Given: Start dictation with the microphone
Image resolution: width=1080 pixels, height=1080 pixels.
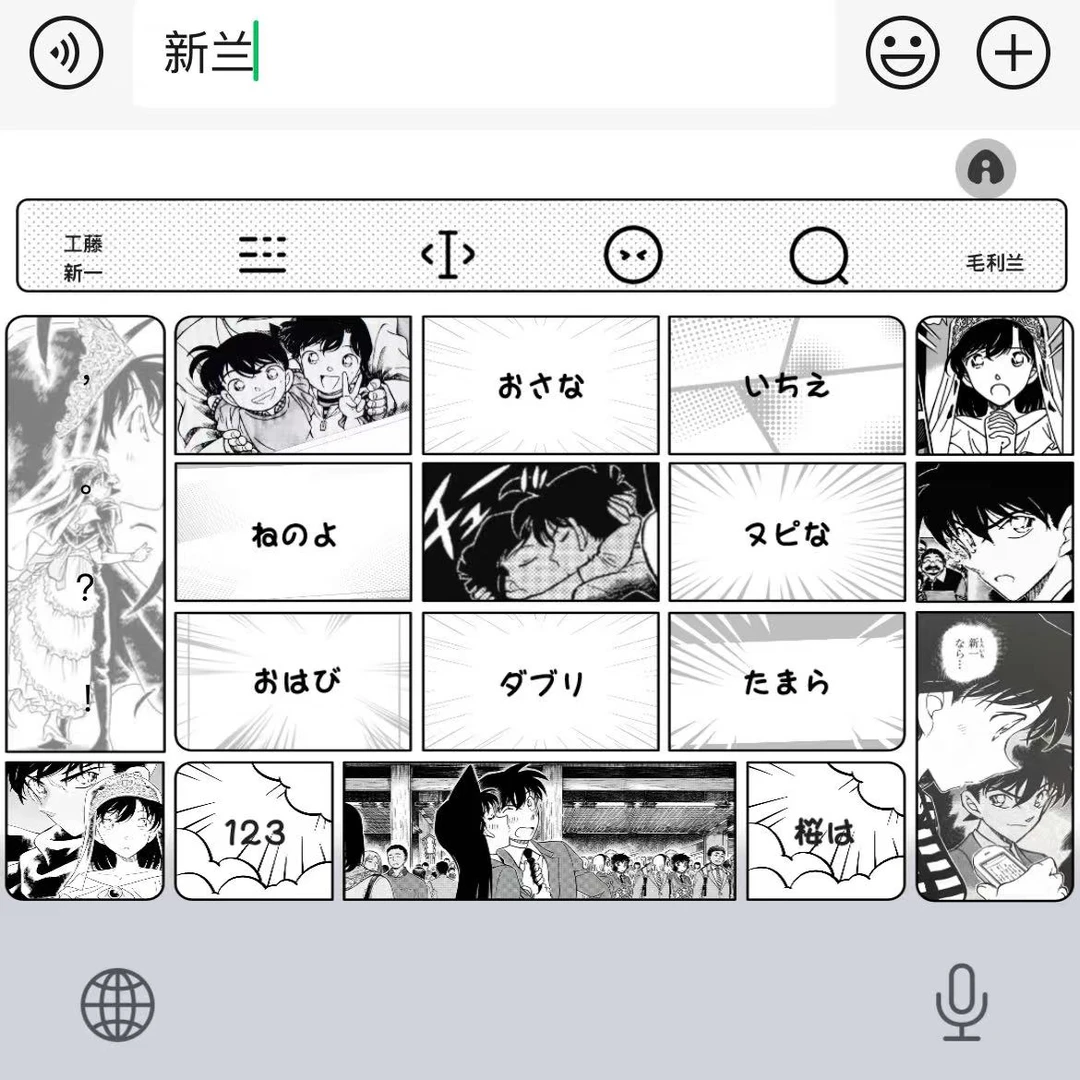Looking at the screenshot, I should (962, 1002).
